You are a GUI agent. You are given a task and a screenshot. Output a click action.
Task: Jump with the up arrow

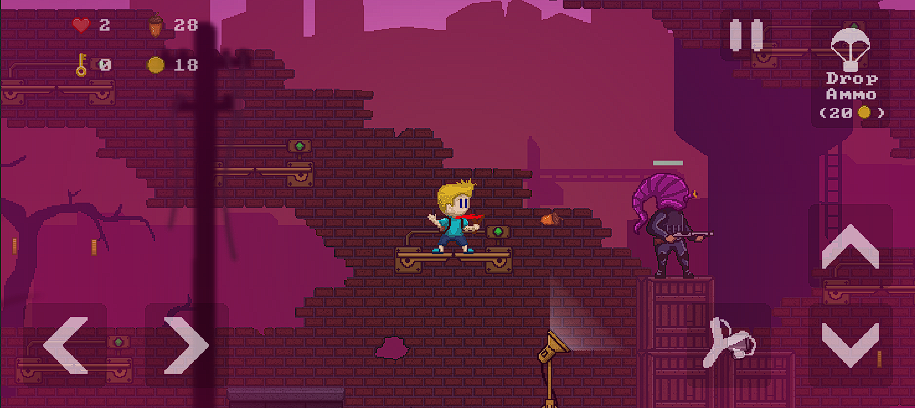(x=850, y=246)
